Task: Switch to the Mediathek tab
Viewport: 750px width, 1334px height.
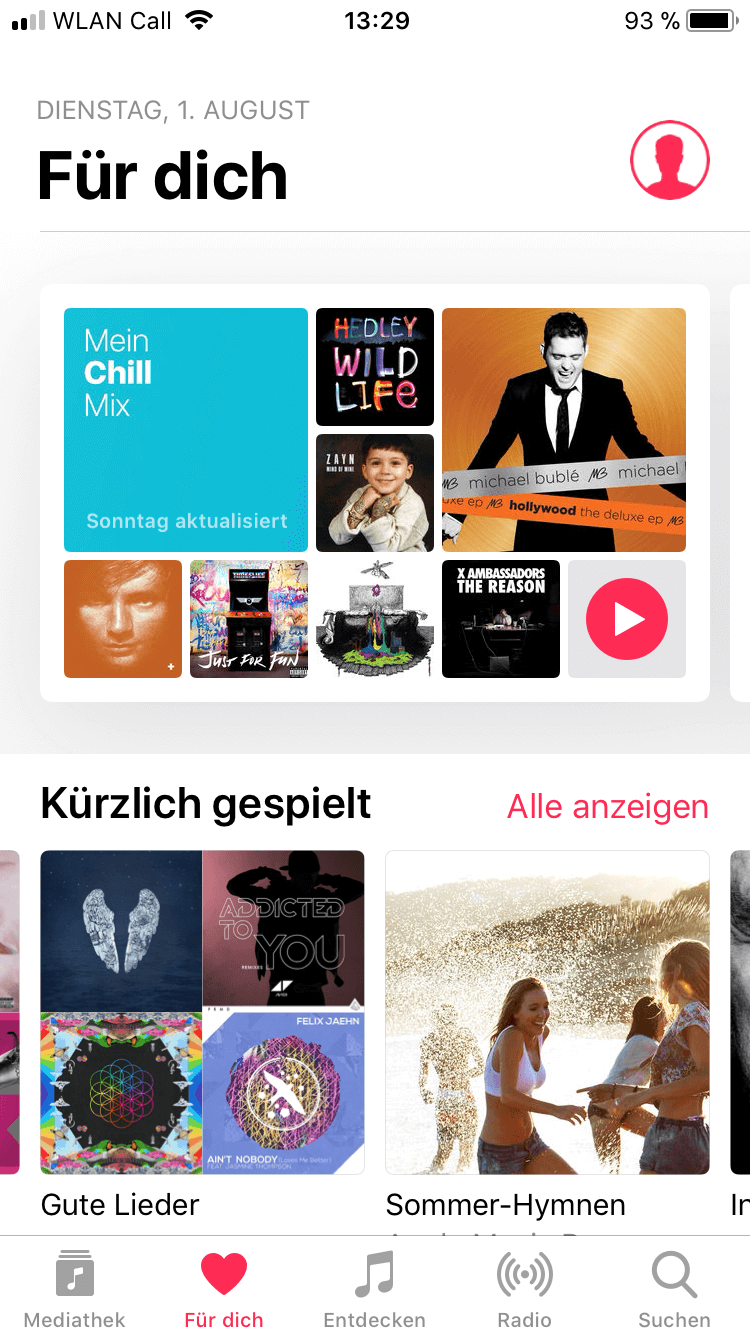Action: click(75, 1289)
